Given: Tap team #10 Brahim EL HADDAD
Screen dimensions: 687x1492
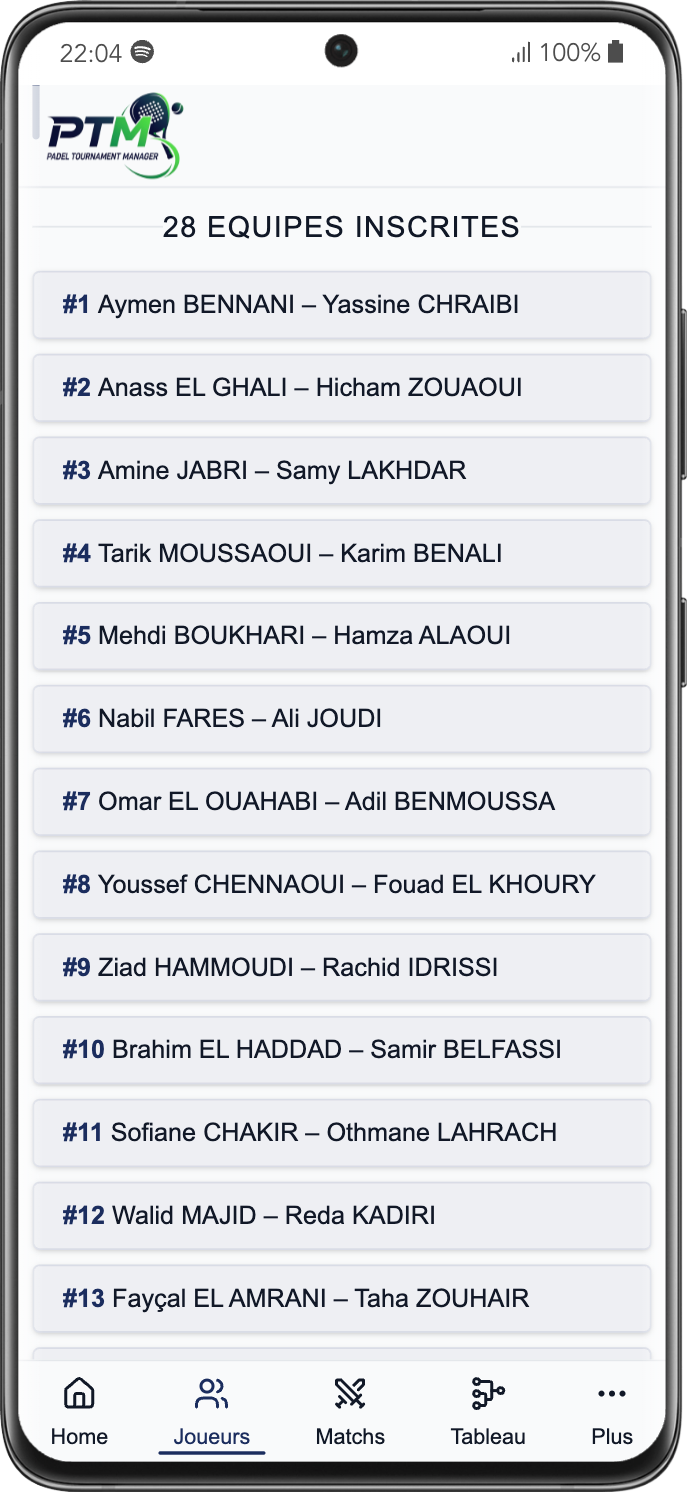Looking at the screenshot, I should pos(342,1050).
